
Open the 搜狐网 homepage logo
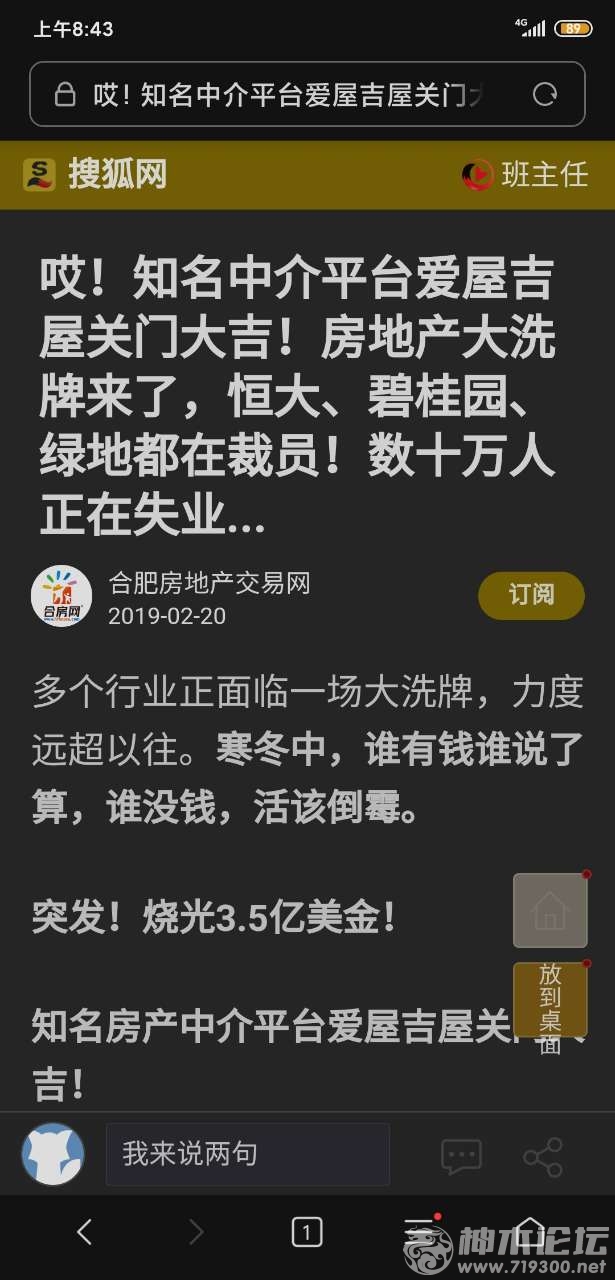pyautogui.click(x=95, y=175)
